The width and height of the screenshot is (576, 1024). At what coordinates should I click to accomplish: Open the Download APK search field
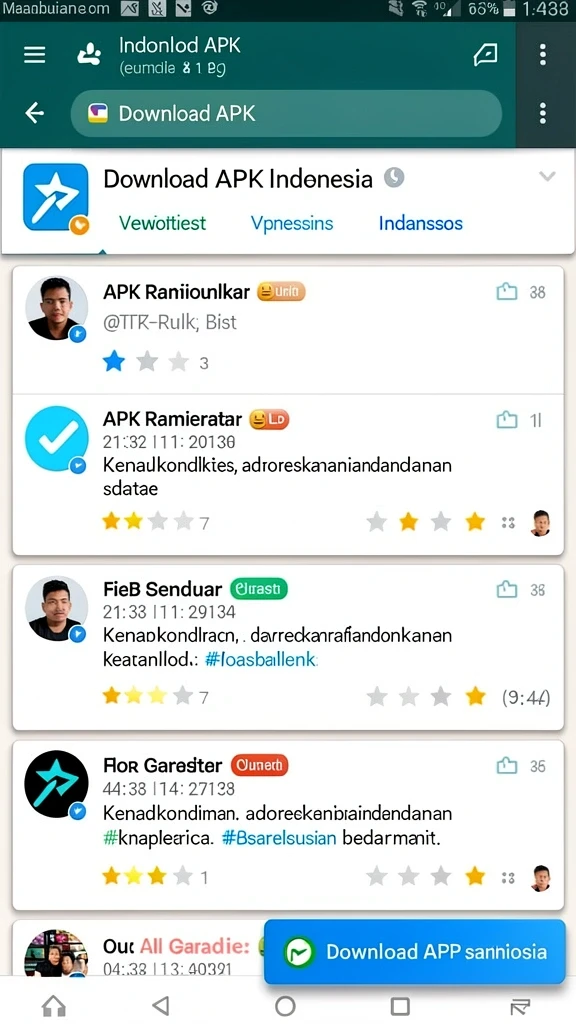click(x=286, y=114)
